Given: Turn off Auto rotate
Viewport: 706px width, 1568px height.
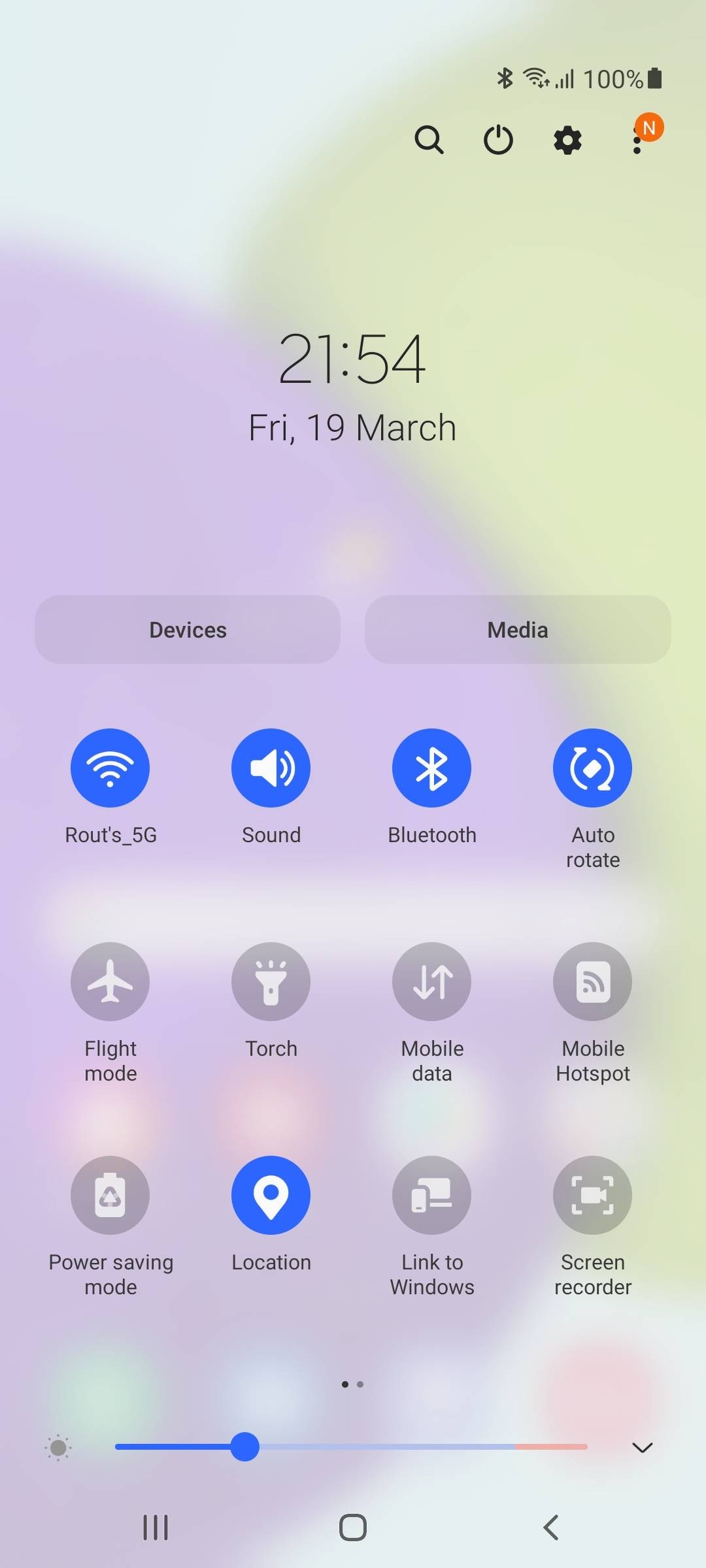Looking at the screenshot, I should click(592, 768).
